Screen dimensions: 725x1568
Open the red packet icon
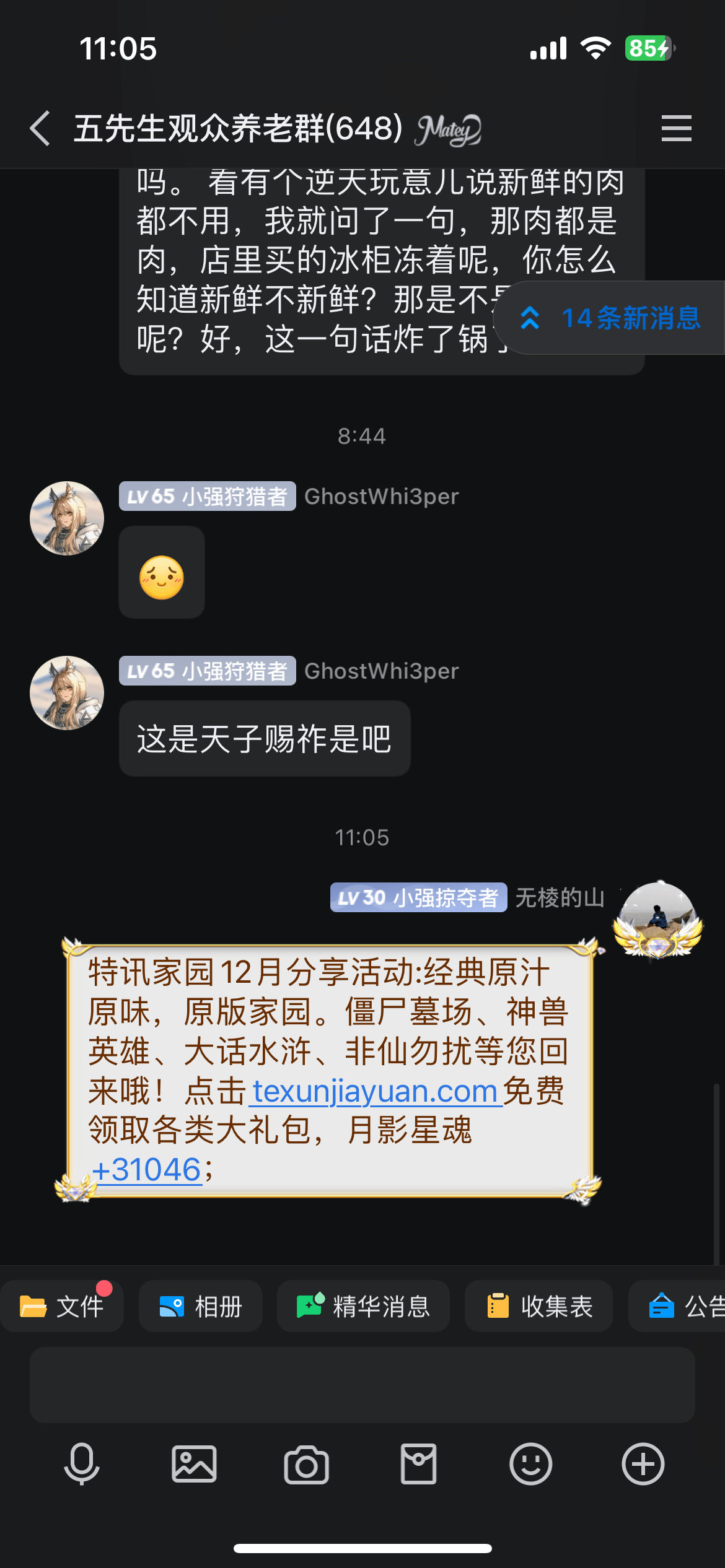[418, 1464]
